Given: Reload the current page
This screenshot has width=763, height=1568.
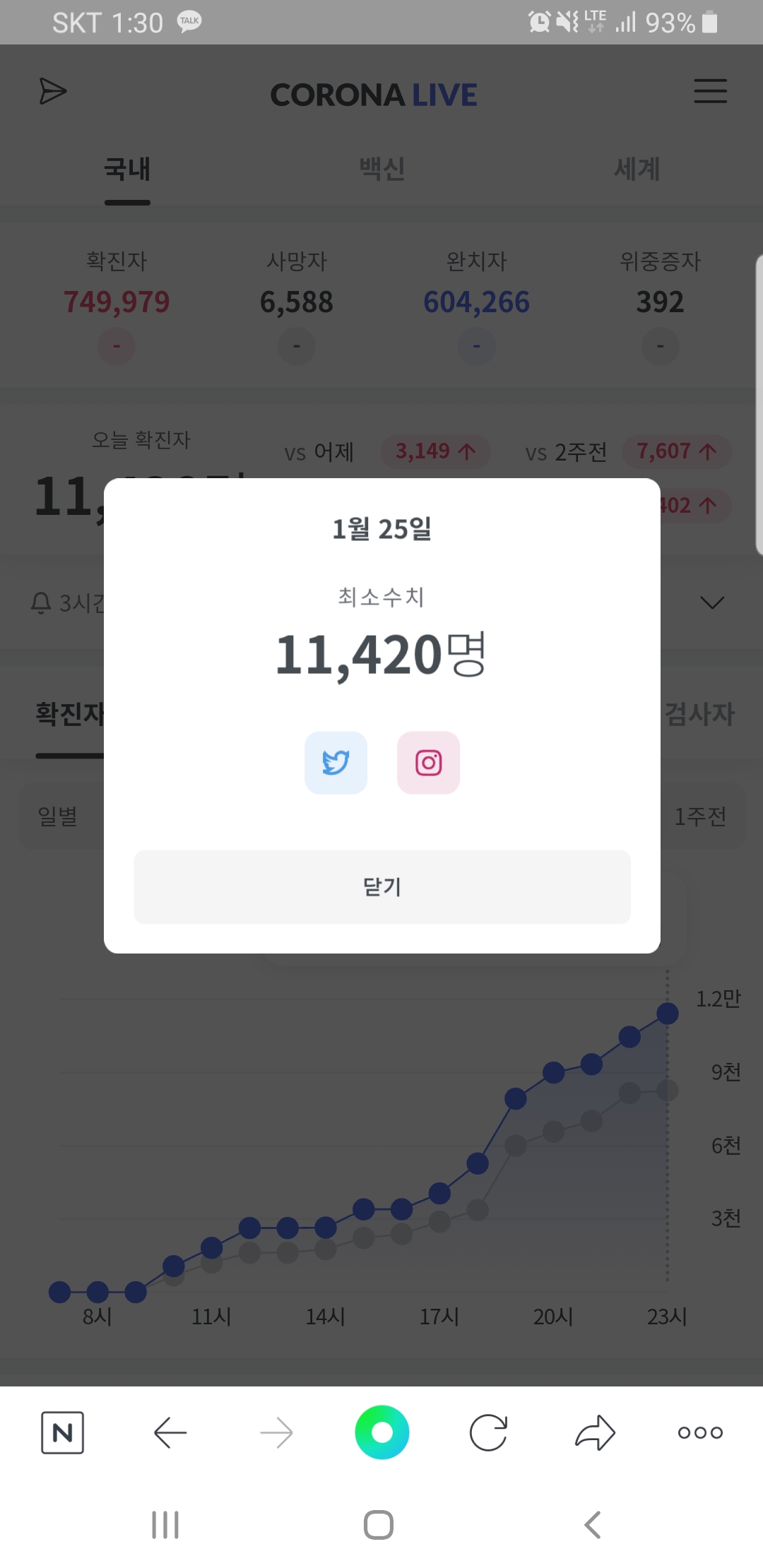Looking at the screenshot, I should pyautogui.click(x=488, y=1433).
